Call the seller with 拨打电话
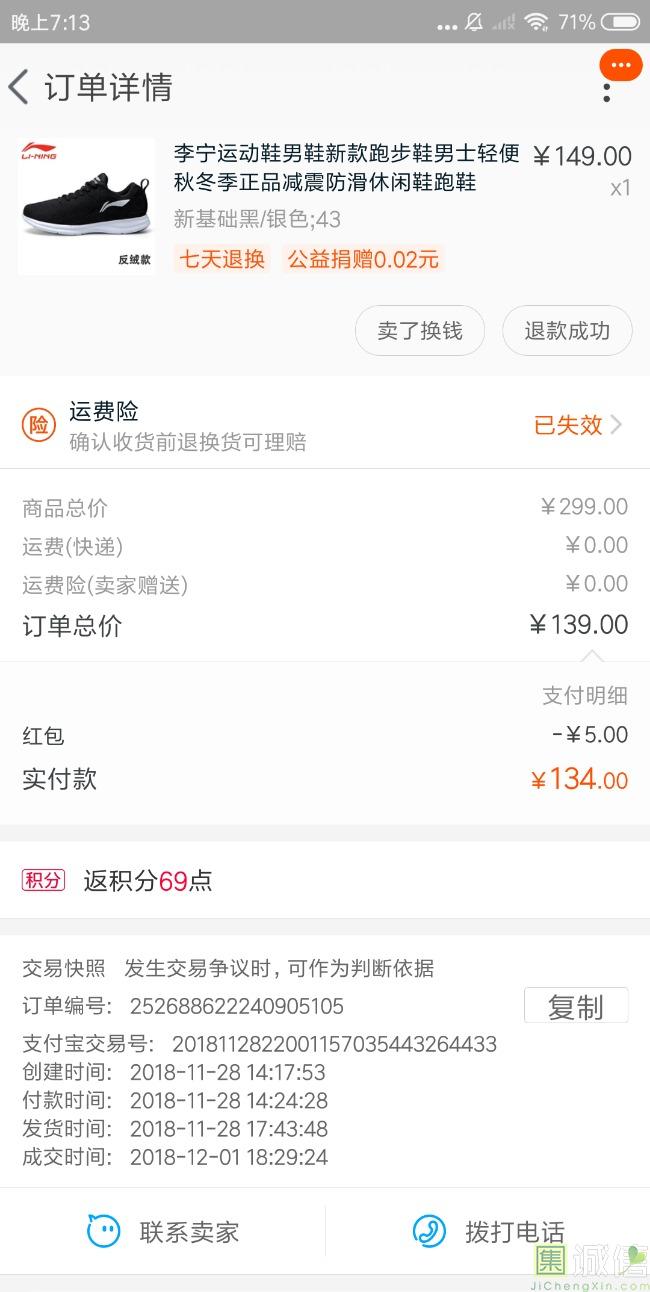The image size is (650, 1292). 490,1232
